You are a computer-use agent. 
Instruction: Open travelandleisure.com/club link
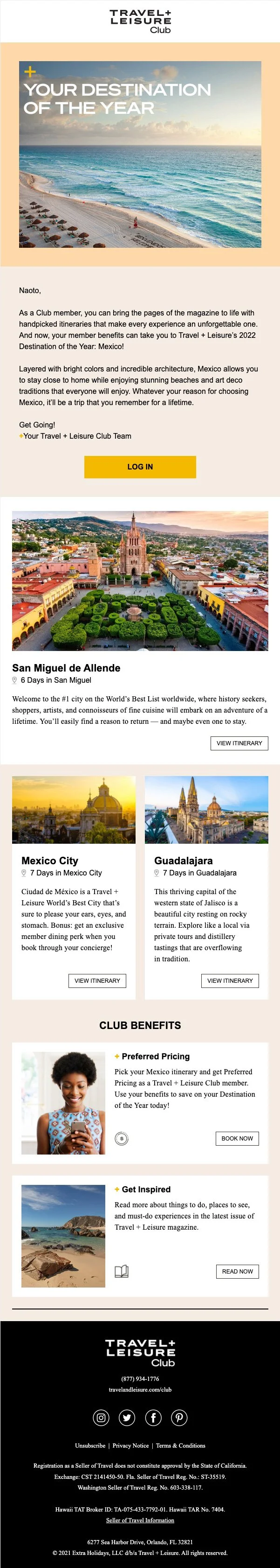coord(140,1390)
